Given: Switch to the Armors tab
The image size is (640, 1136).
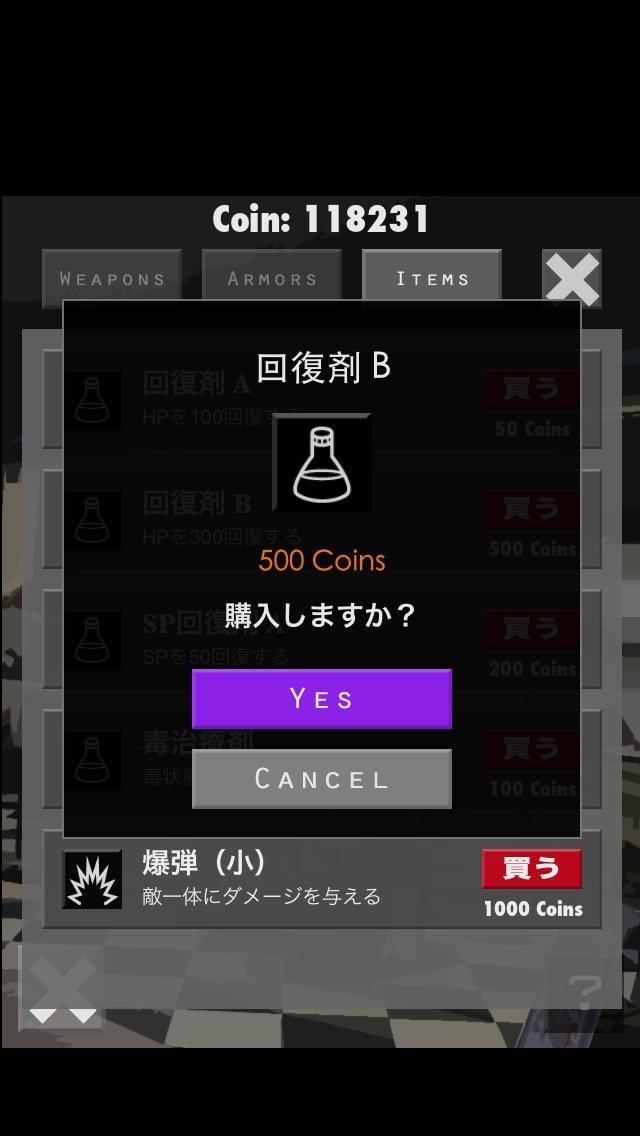Looking at the screenshot, I should [271, 278].
